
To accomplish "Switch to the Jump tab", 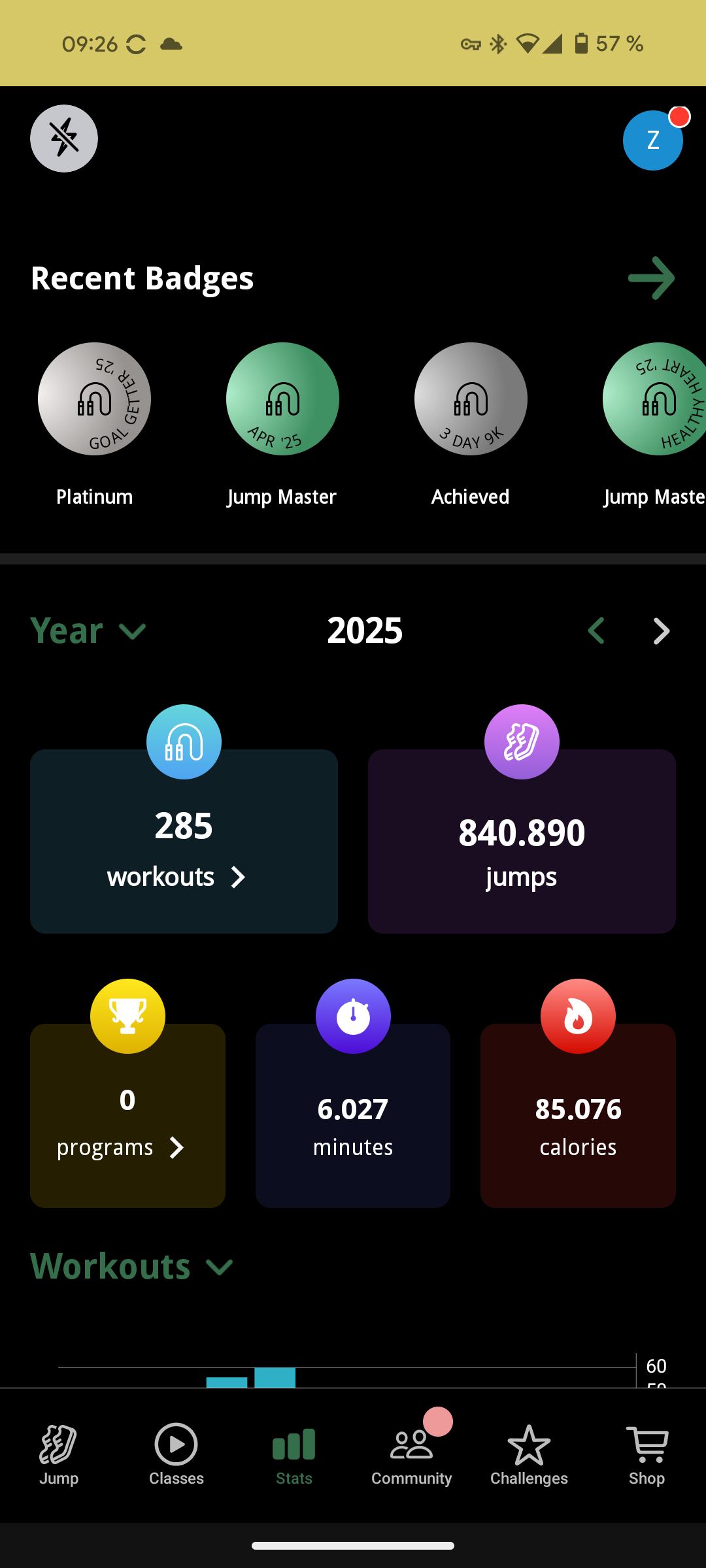I will click(59, 1454).
